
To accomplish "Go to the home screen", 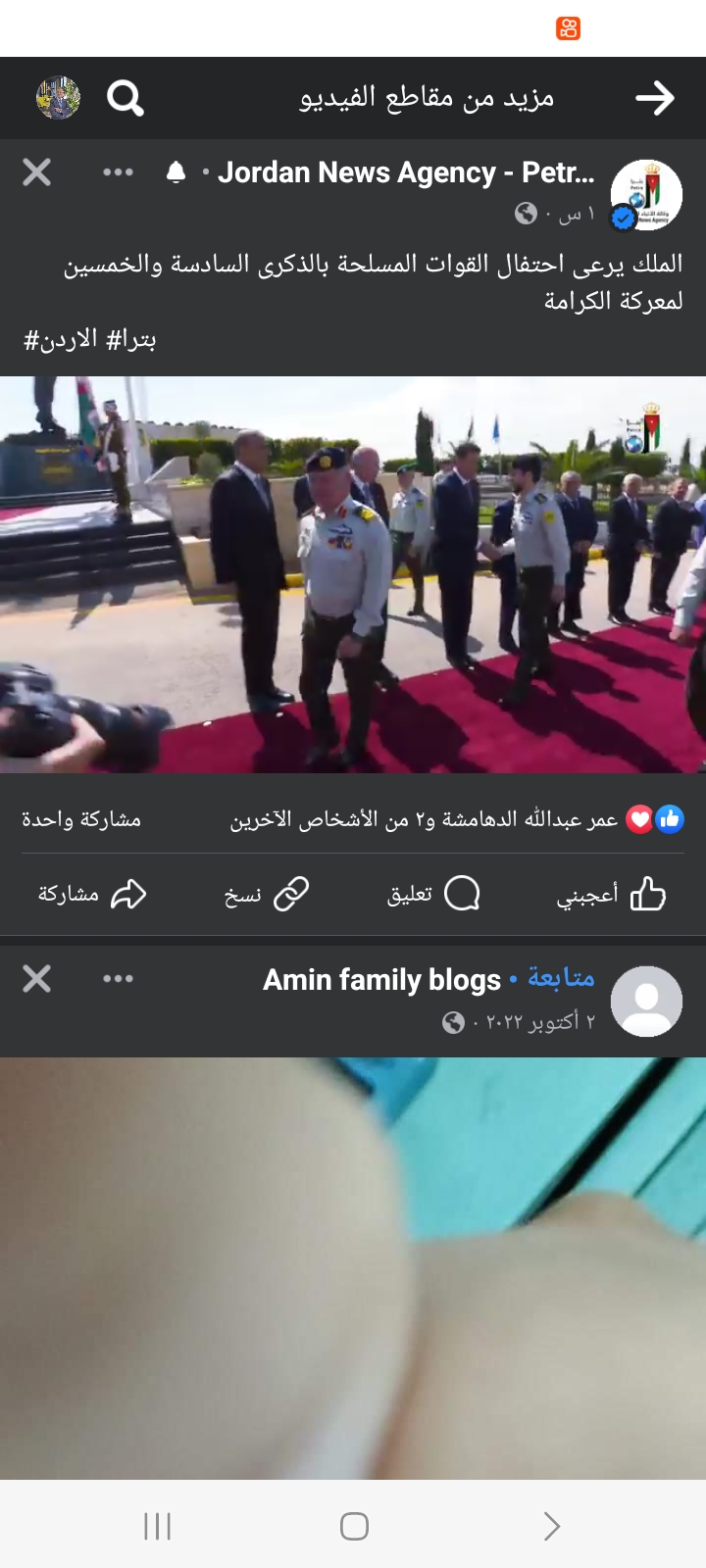I will (x=354, y=1526).
